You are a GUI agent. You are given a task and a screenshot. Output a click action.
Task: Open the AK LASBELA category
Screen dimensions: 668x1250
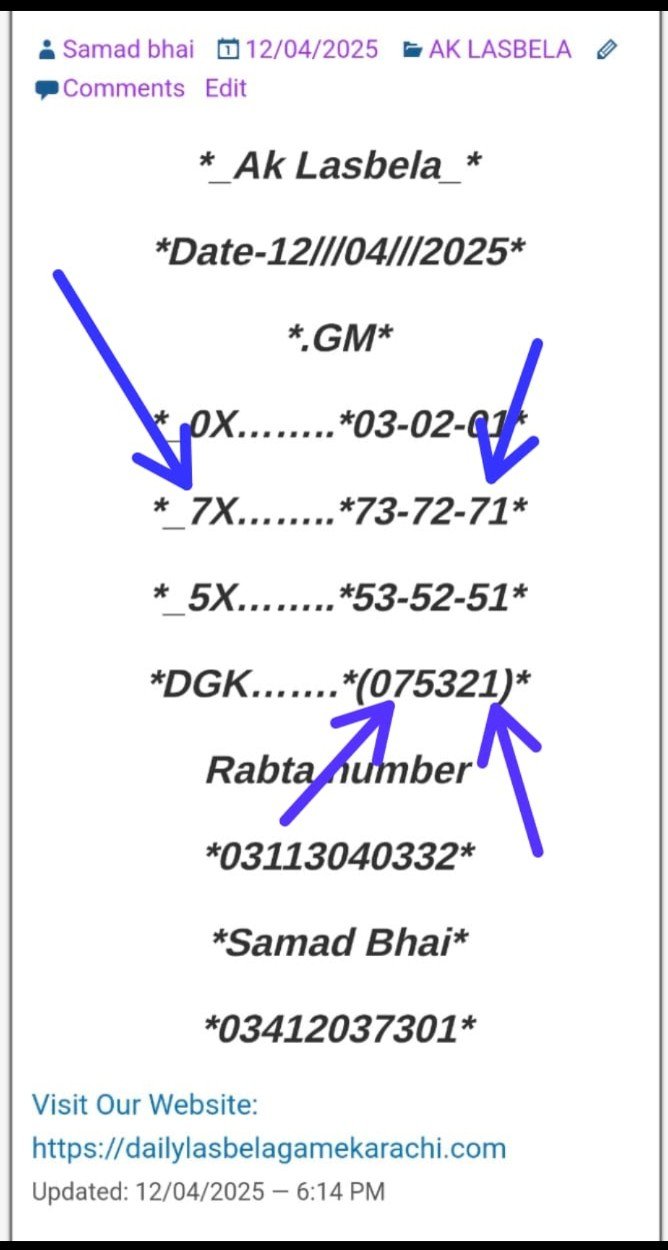point(500,49)
